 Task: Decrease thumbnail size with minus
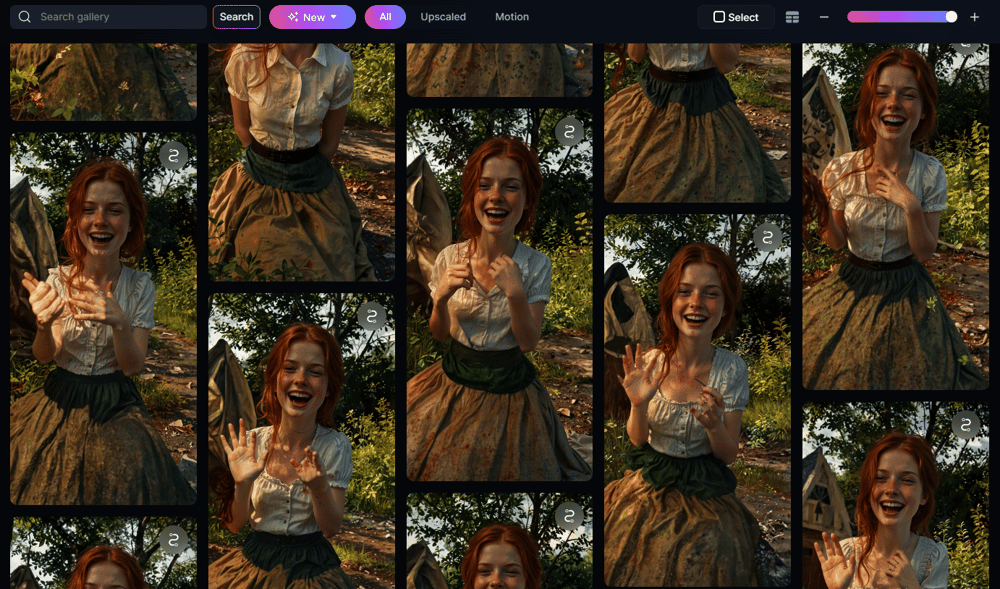point(824,17)
